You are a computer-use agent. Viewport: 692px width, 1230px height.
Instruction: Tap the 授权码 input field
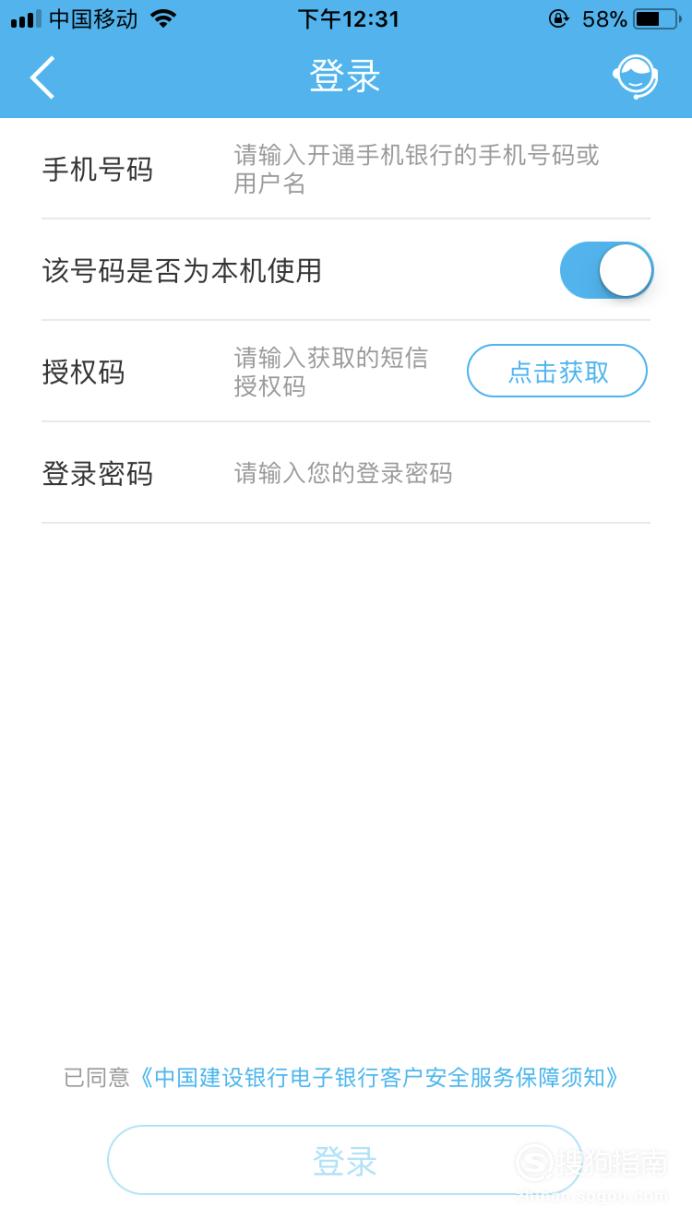click(340, 372)
